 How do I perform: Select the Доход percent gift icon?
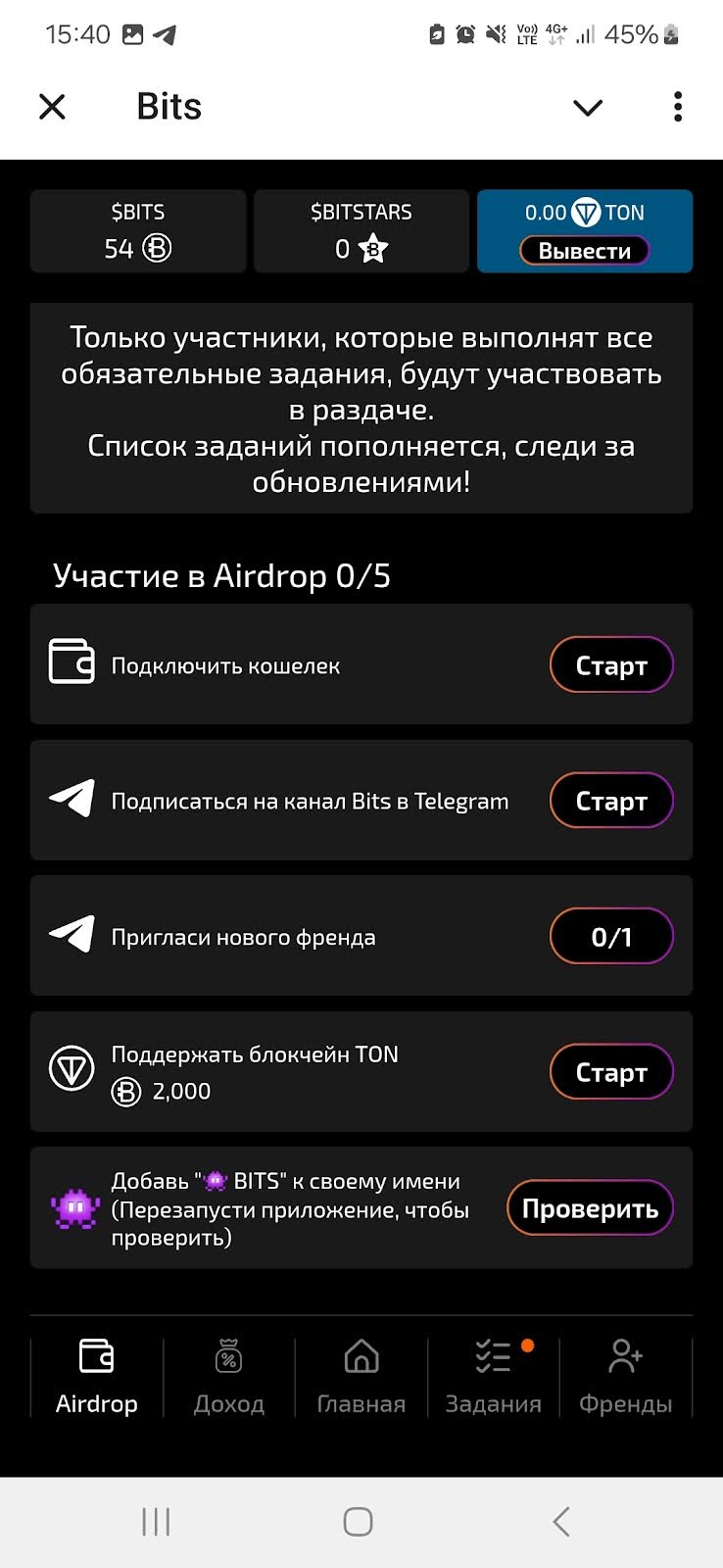pyautogui.click(x=228, y=1357)
